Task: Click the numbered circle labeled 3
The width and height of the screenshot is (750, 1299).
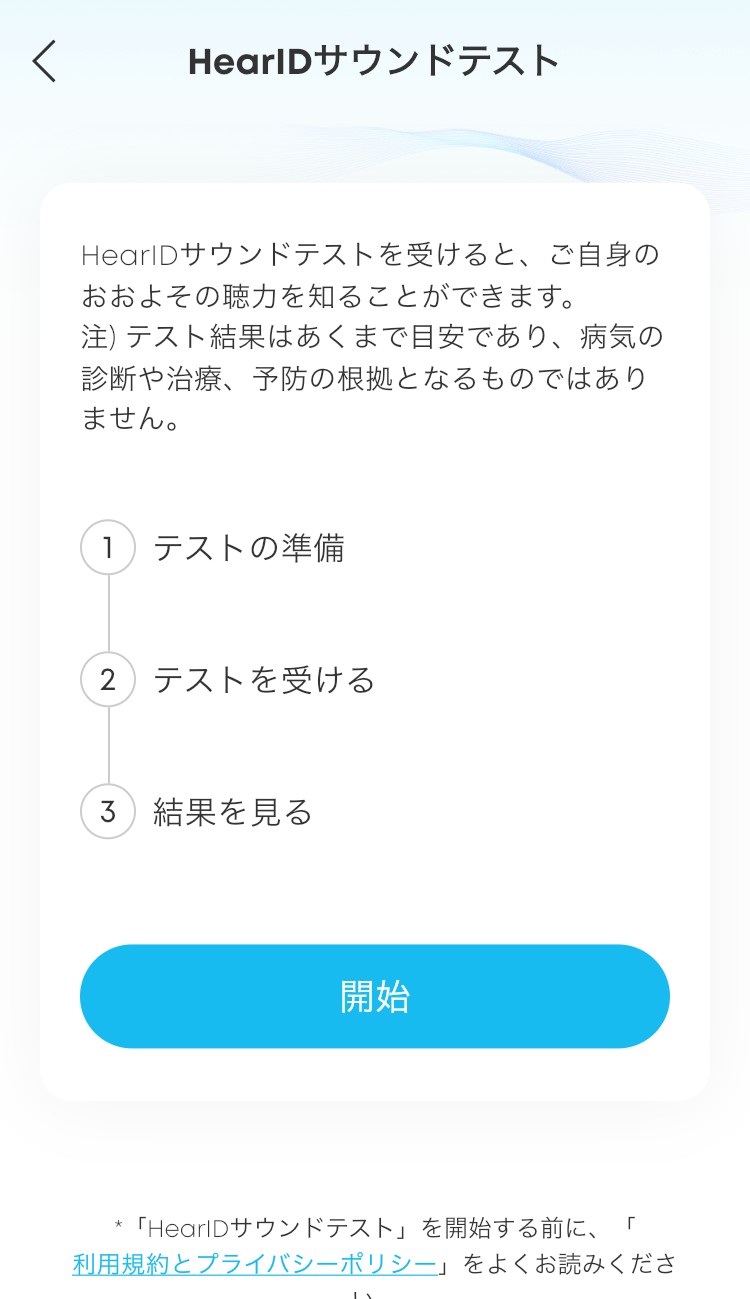Action: [x=107, y=812]
